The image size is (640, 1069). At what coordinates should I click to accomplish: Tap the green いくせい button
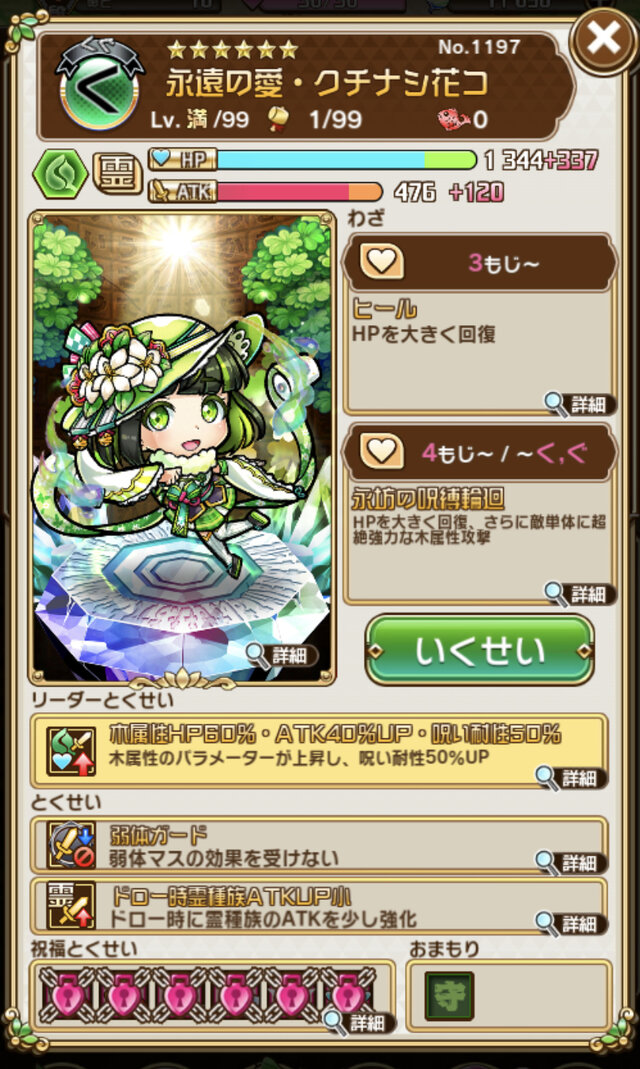click(x=479, y=650)
